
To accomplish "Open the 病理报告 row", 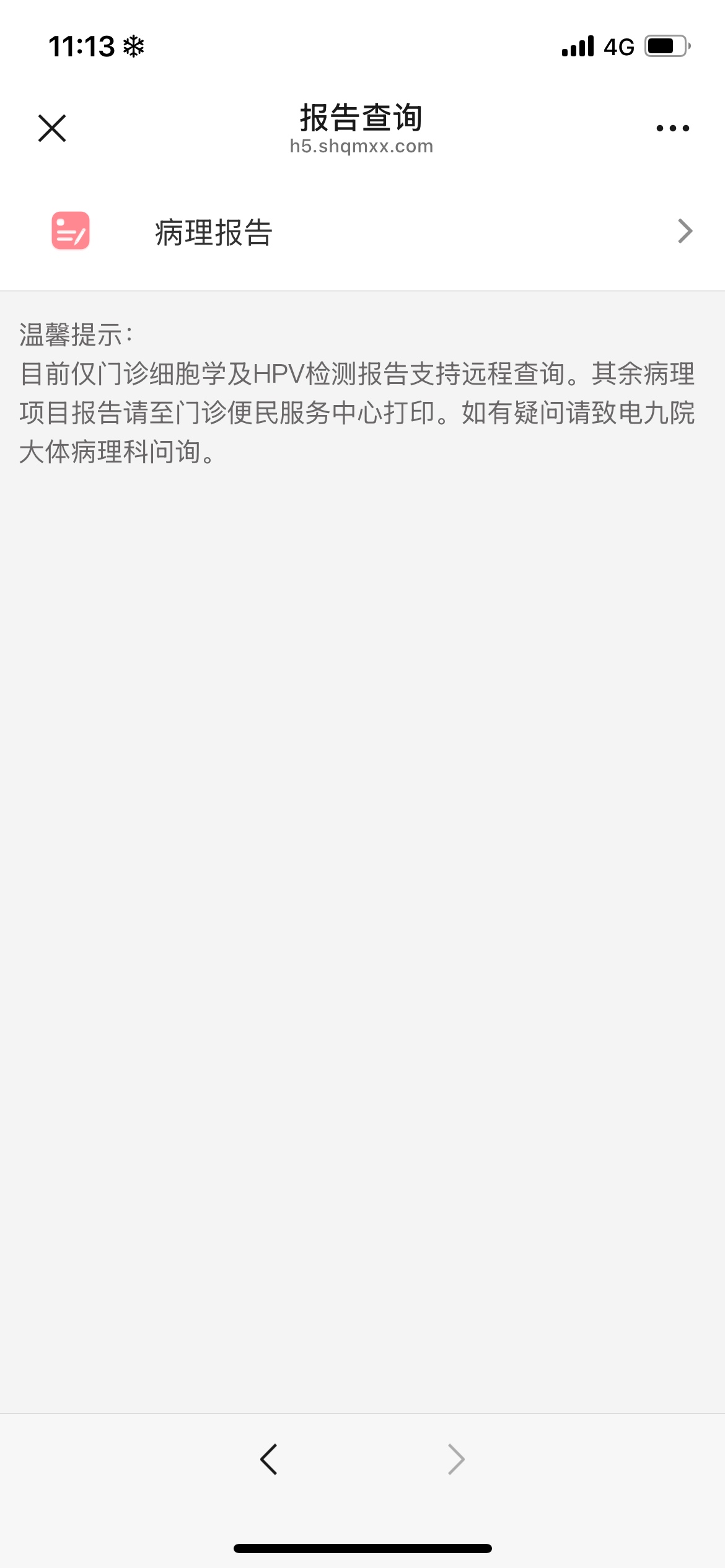I will pyautogui.click(x=362, y=232).
